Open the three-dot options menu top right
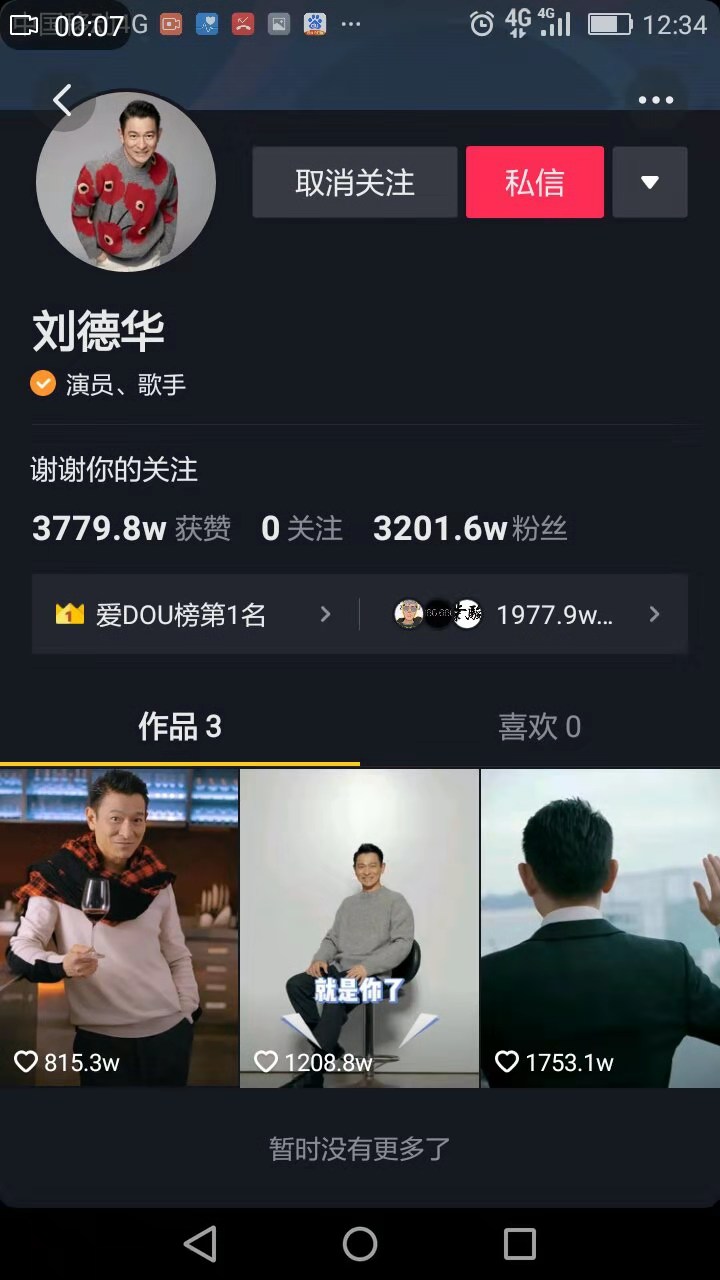 click(x=656, y=100)
